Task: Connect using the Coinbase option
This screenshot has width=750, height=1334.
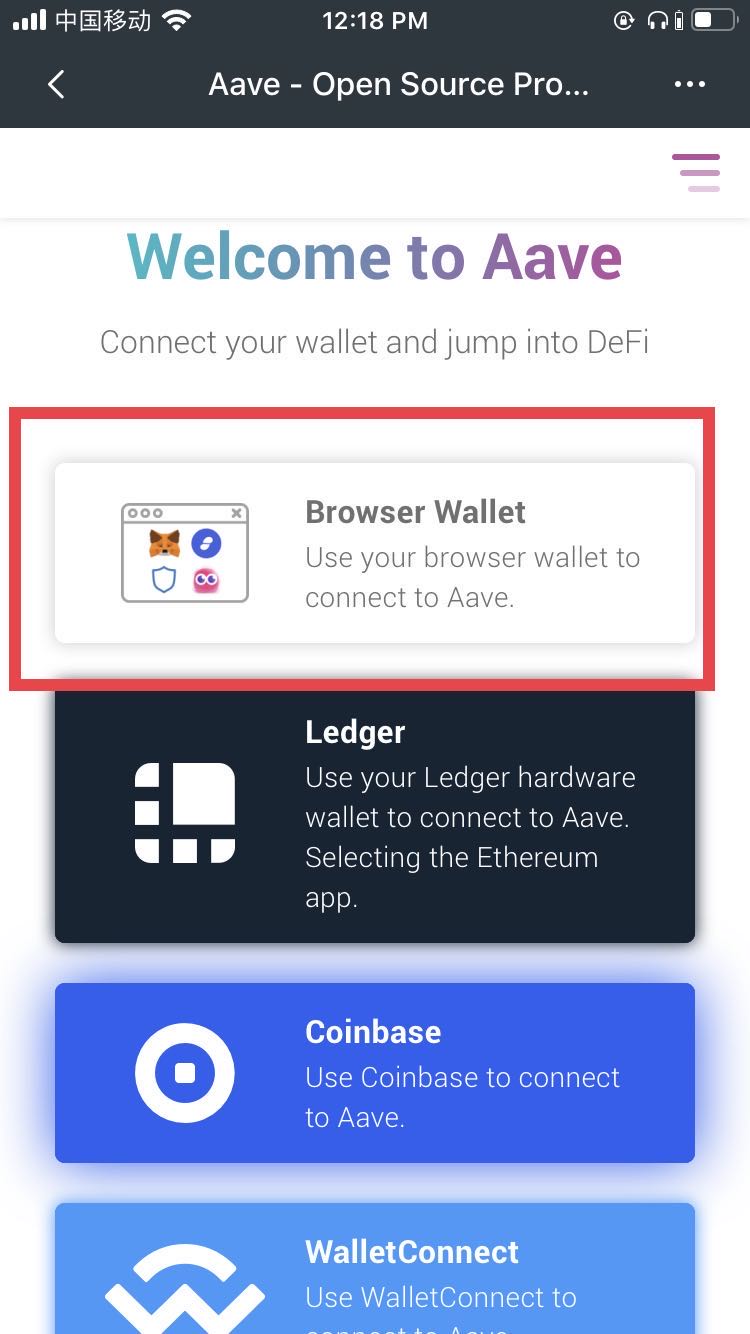Action: pos(375,1072)
